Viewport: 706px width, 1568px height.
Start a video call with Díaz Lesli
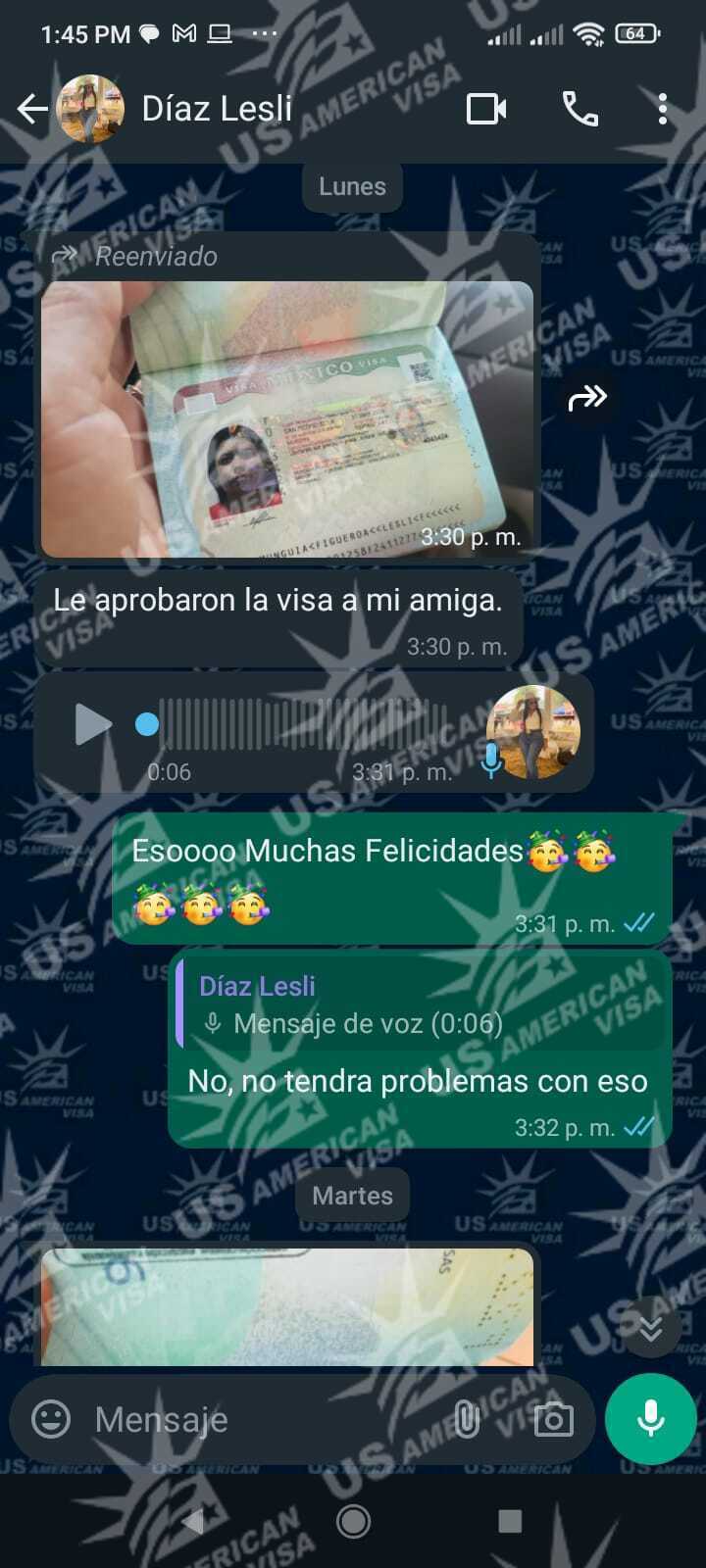pos(486,109)
